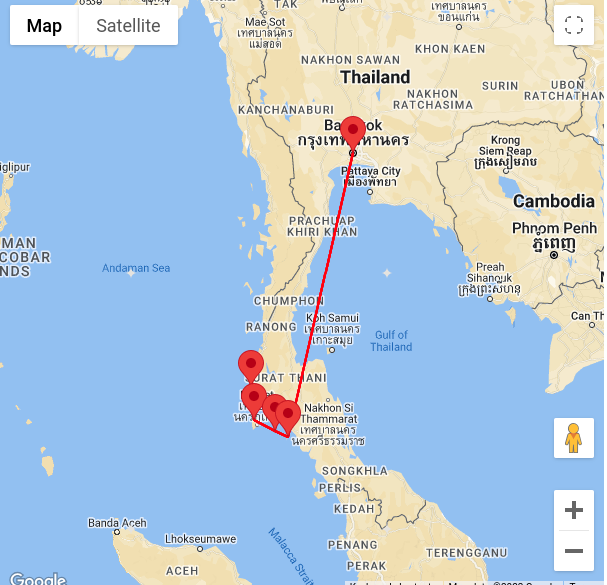Zoom in on the map
Image resolution: width=607 pixels, height=585 pixels.
tap(574, 511)
